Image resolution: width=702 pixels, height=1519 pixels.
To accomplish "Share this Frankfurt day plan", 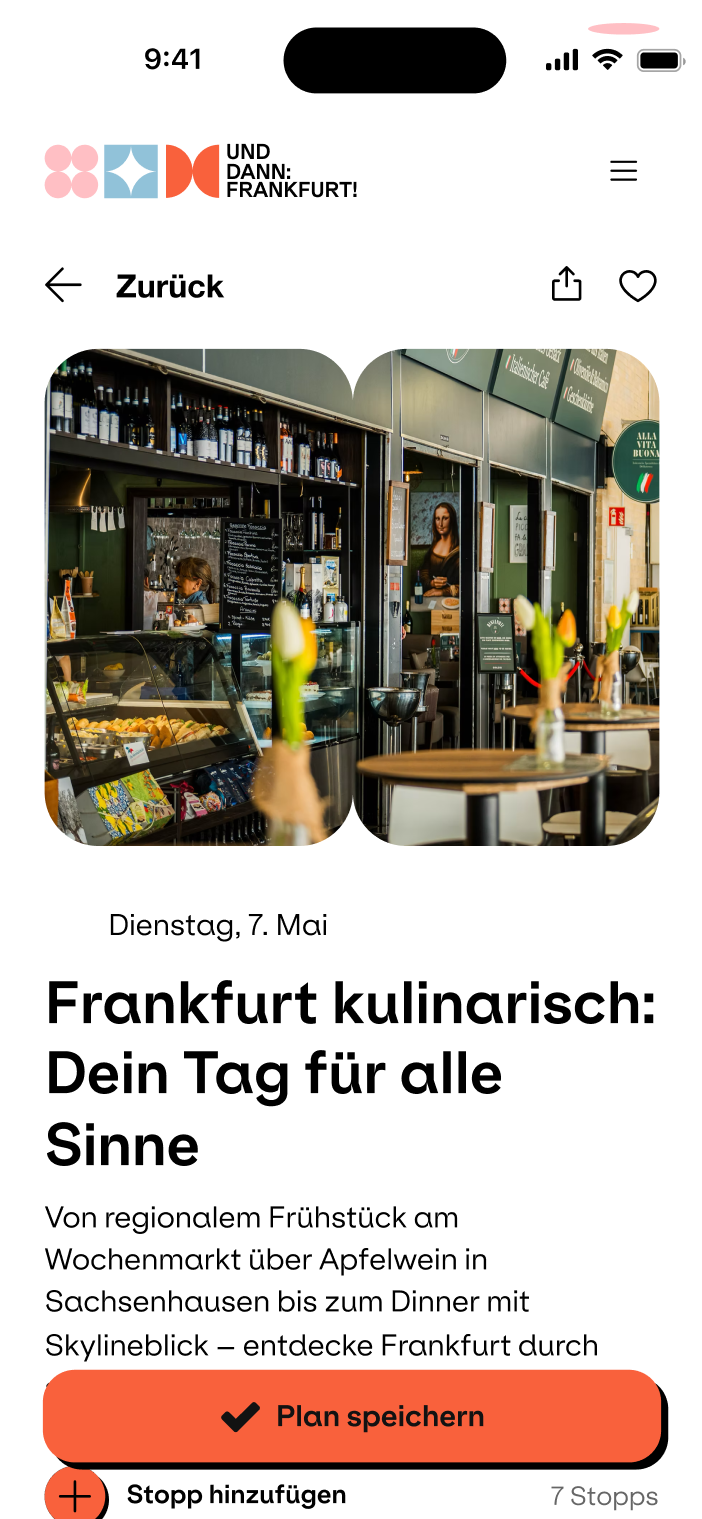I will [x=567, y=284].
